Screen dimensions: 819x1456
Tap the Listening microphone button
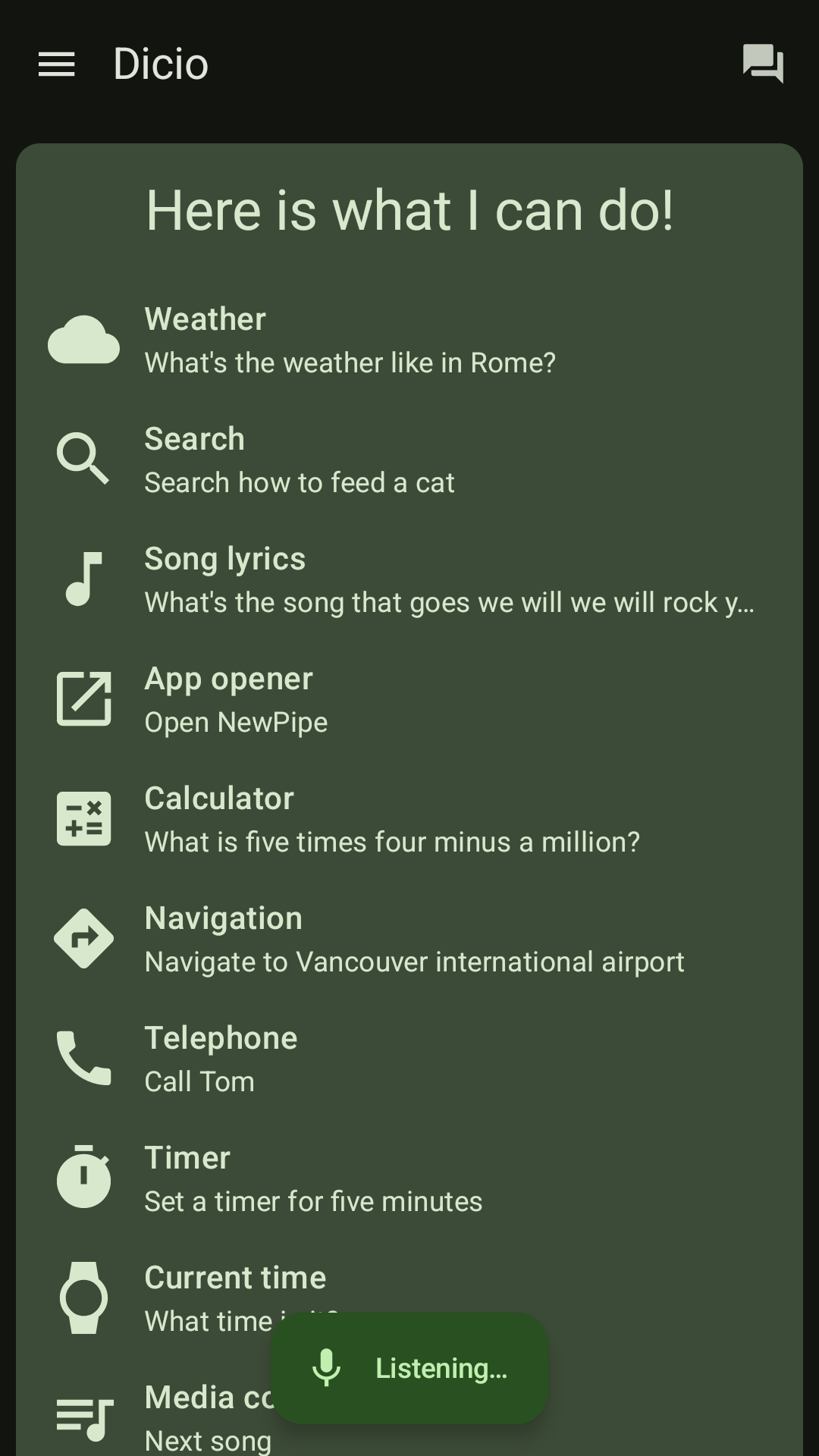[409, 1368]
